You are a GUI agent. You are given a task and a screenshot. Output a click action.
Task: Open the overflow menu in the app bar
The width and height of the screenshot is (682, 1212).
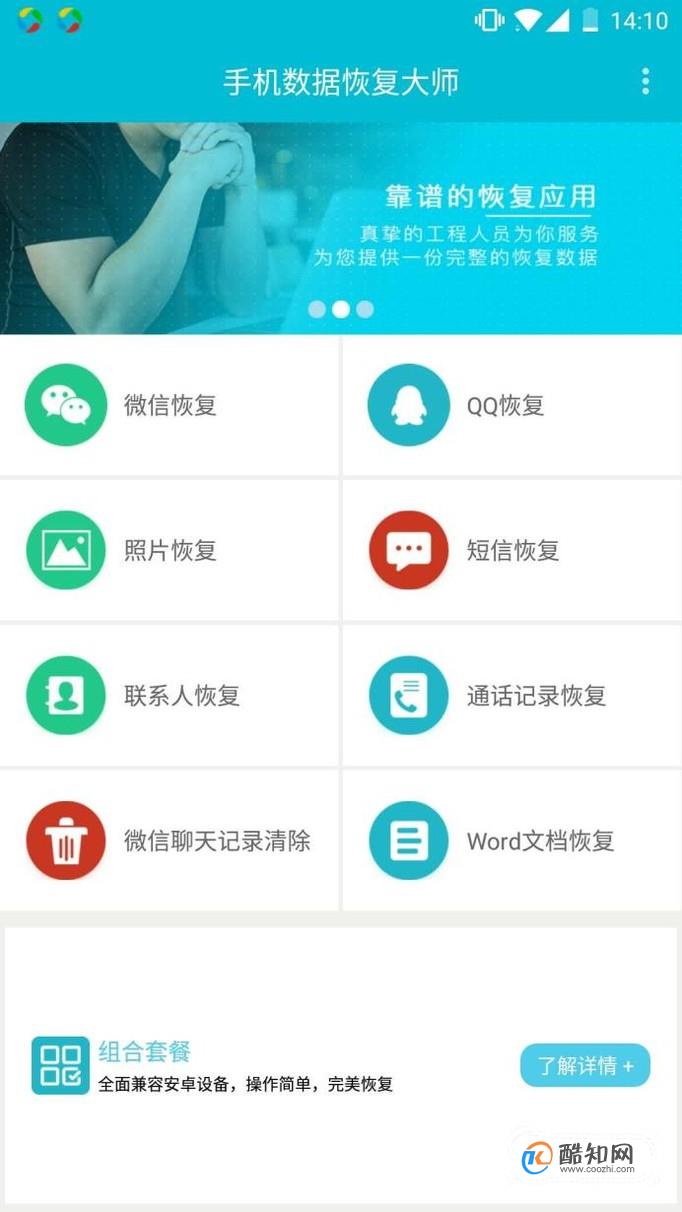pos(645,81)
